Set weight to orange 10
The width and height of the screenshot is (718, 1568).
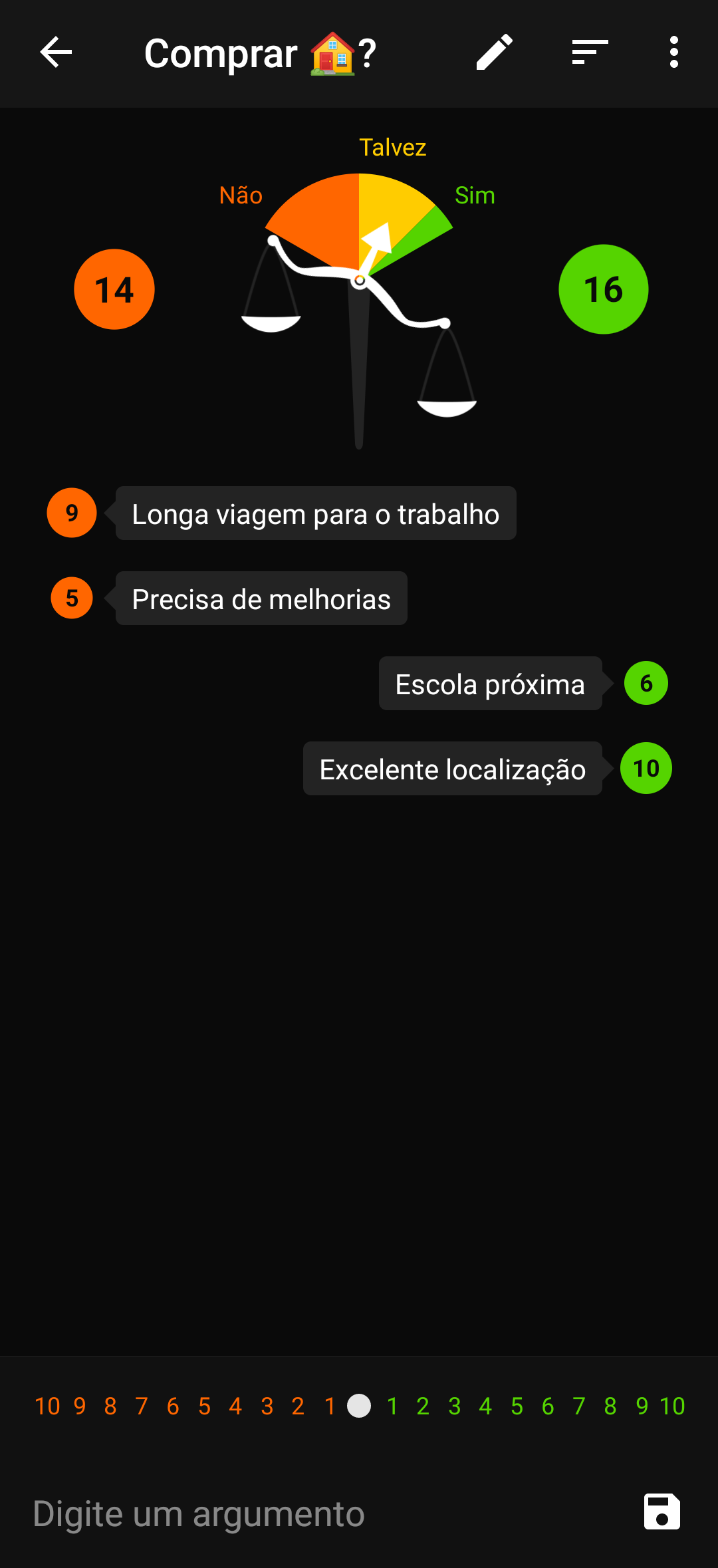47,1406
